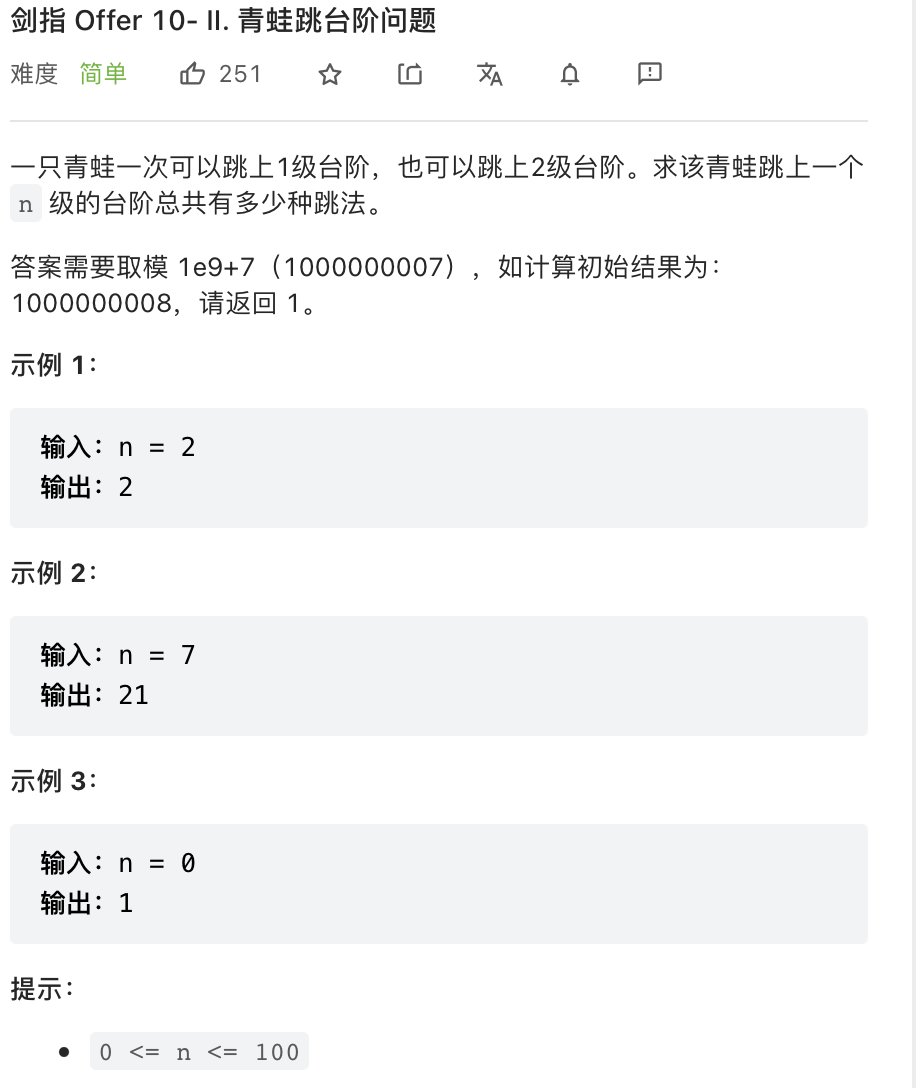Like this problem with the thumbs-up icon
This screenshot has height=1088, width=916.
pos(192,74)
